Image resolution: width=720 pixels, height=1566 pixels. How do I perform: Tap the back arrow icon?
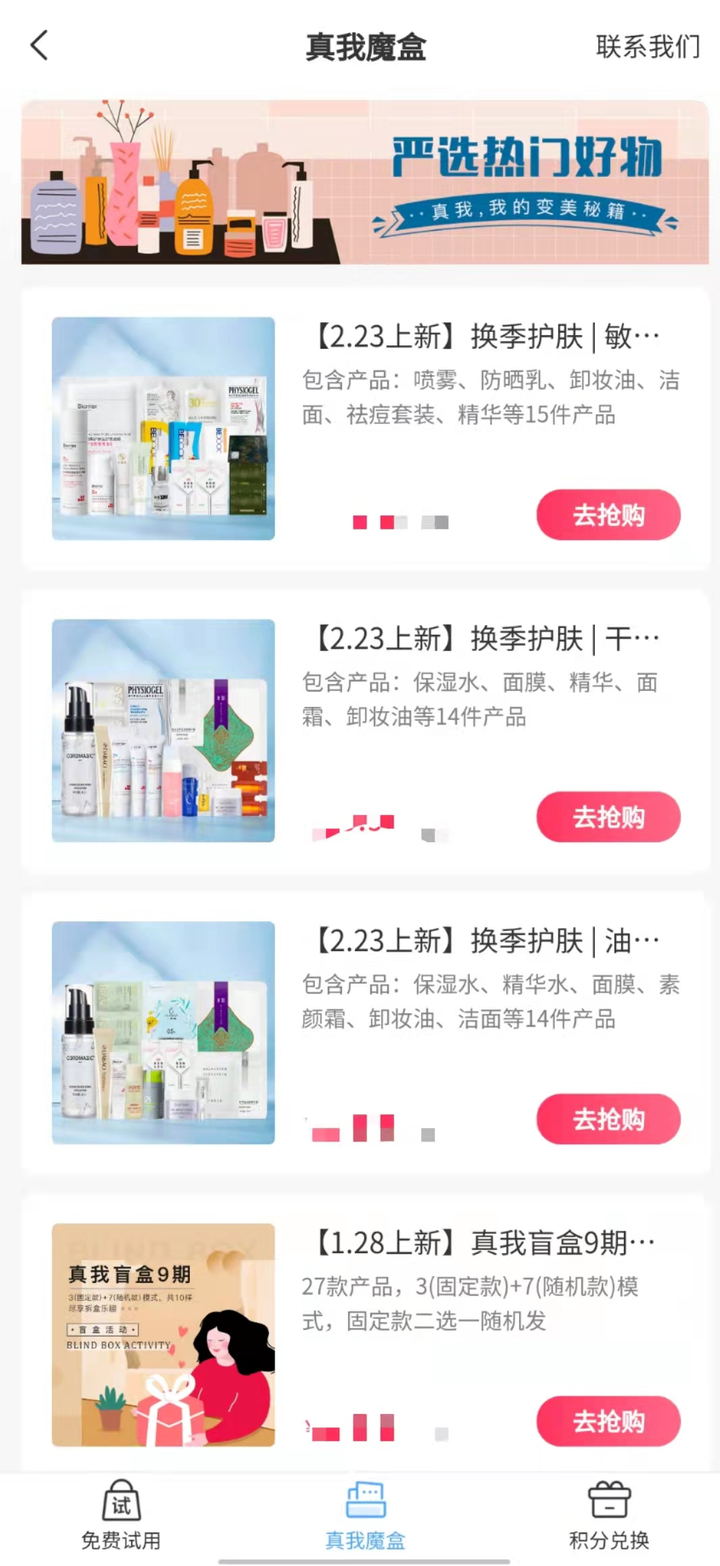coord(38,45)
